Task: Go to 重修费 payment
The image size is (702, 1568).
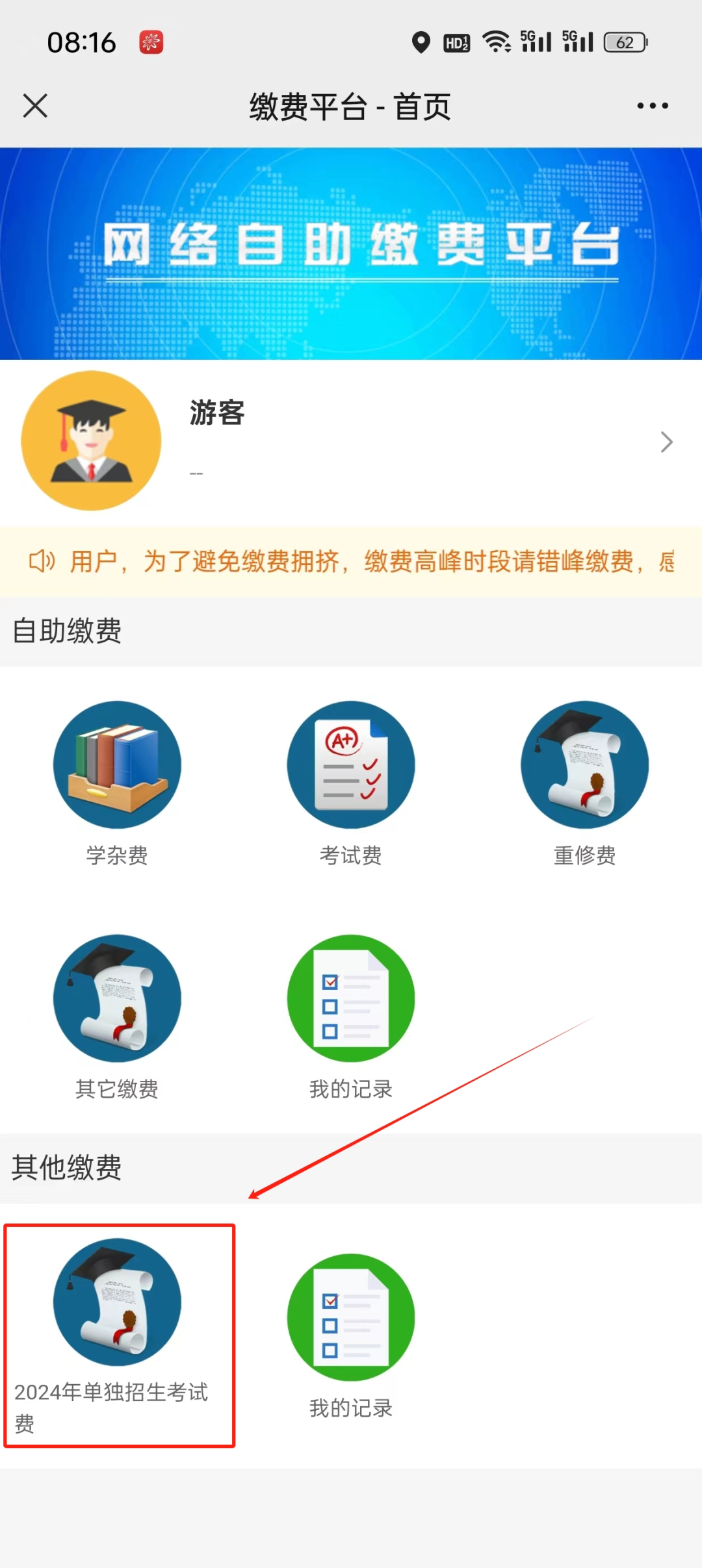Action: coord(584,783)
